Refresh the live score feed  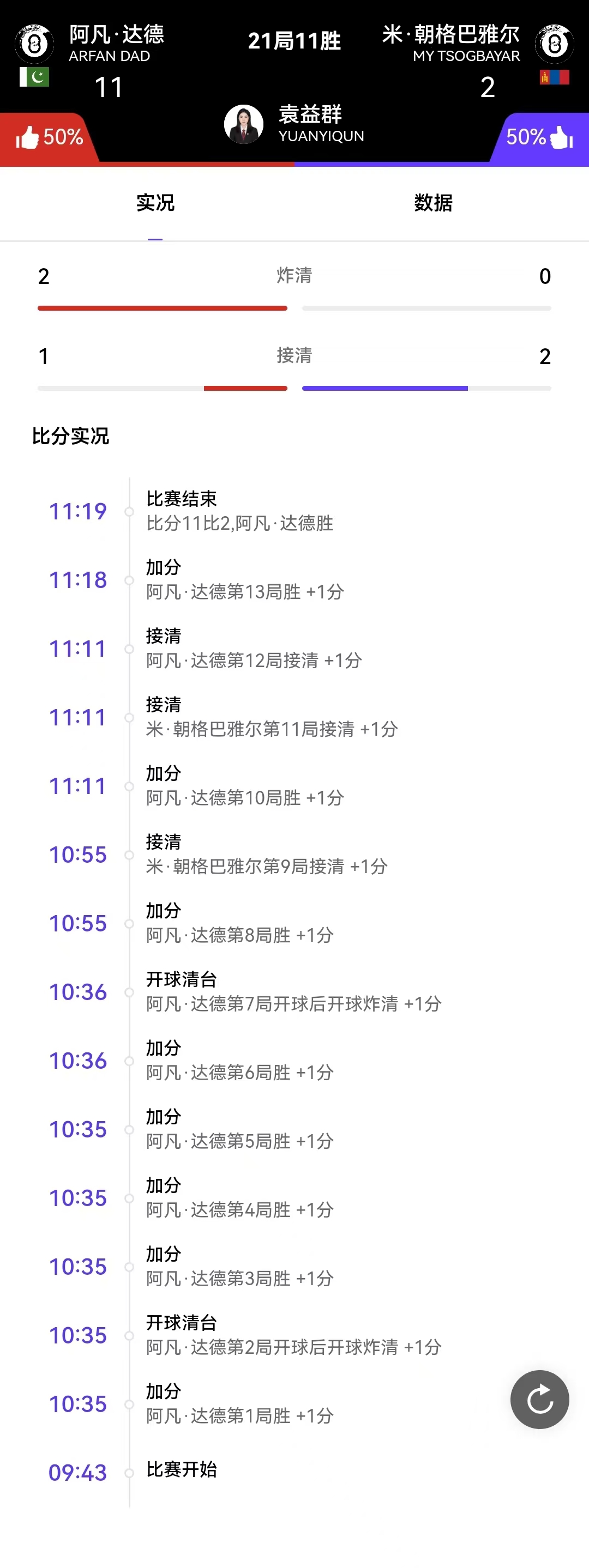click(539, 1399)
